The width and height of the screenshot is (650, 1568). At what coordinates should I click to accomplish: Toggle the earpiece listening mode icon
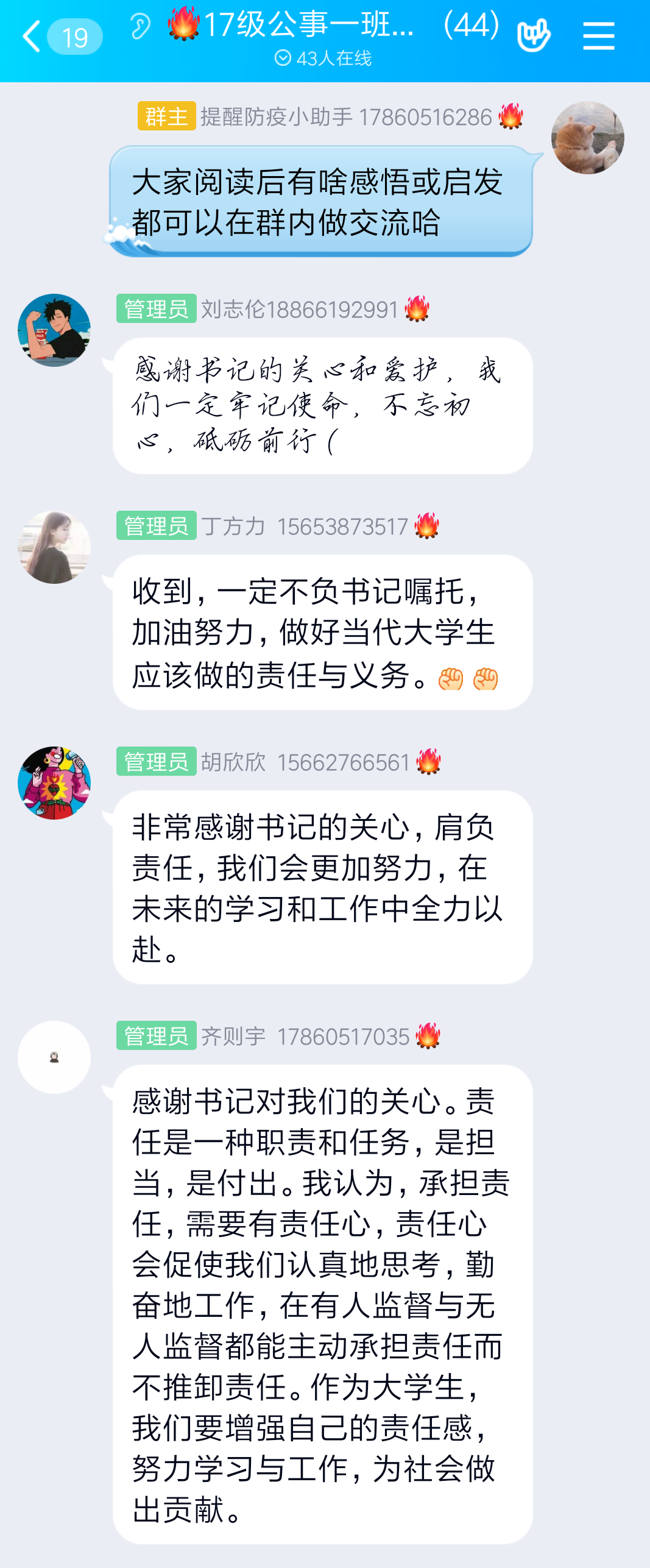pyautogui.click(x=140, y=27)
